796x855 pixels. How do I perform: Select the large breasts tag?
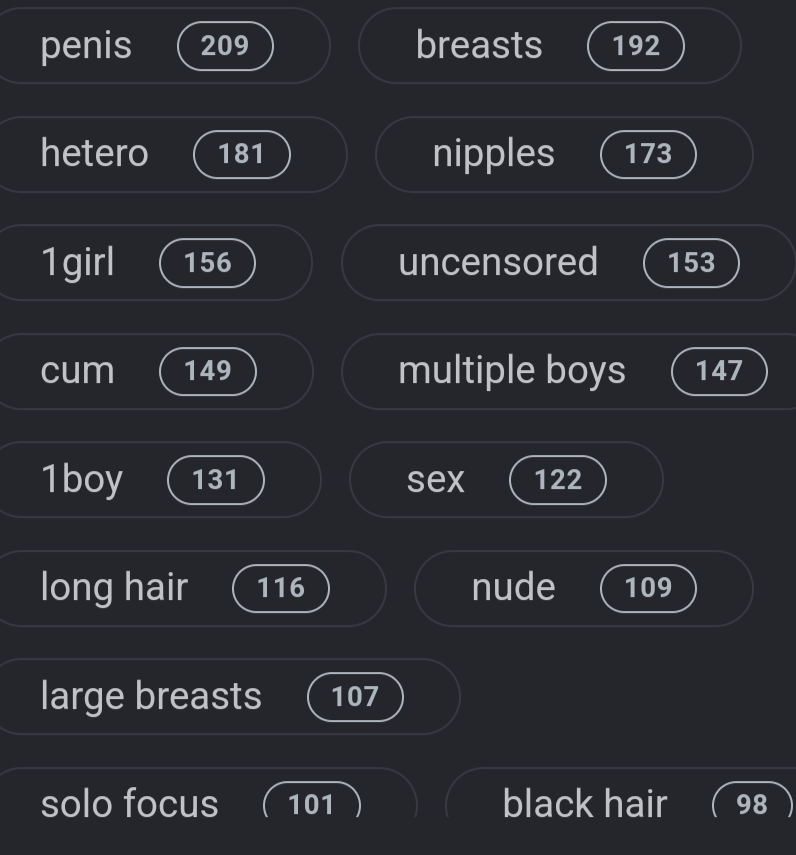tap(221, 696)
